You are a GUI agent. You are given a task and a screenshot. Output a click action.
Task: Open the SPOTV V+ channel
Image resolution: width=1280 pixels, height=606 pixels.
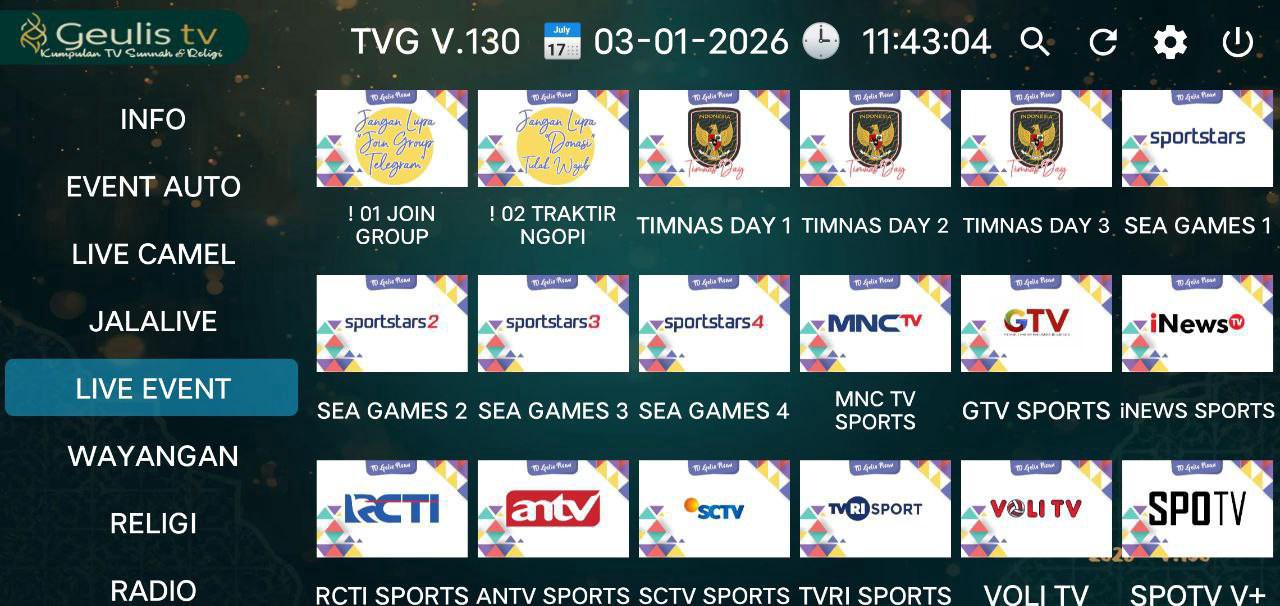coord(1197,509)
